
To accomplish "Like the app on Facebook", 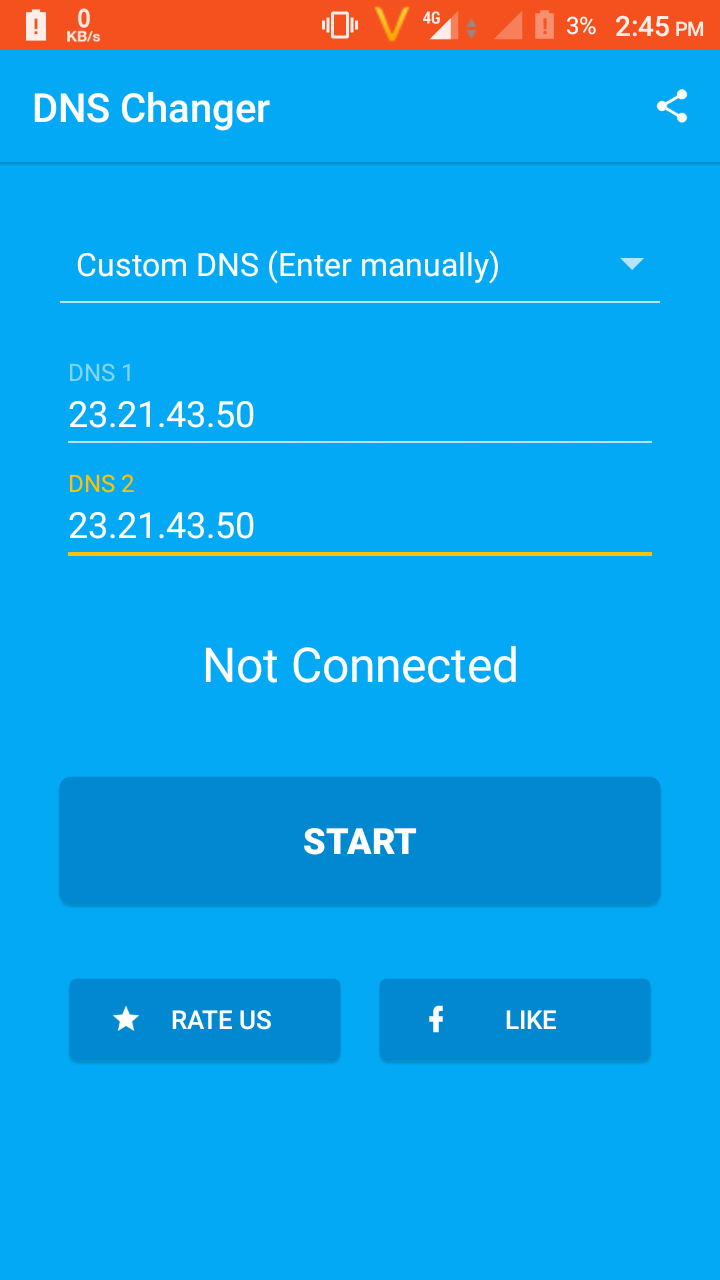I will [515, 1020].
